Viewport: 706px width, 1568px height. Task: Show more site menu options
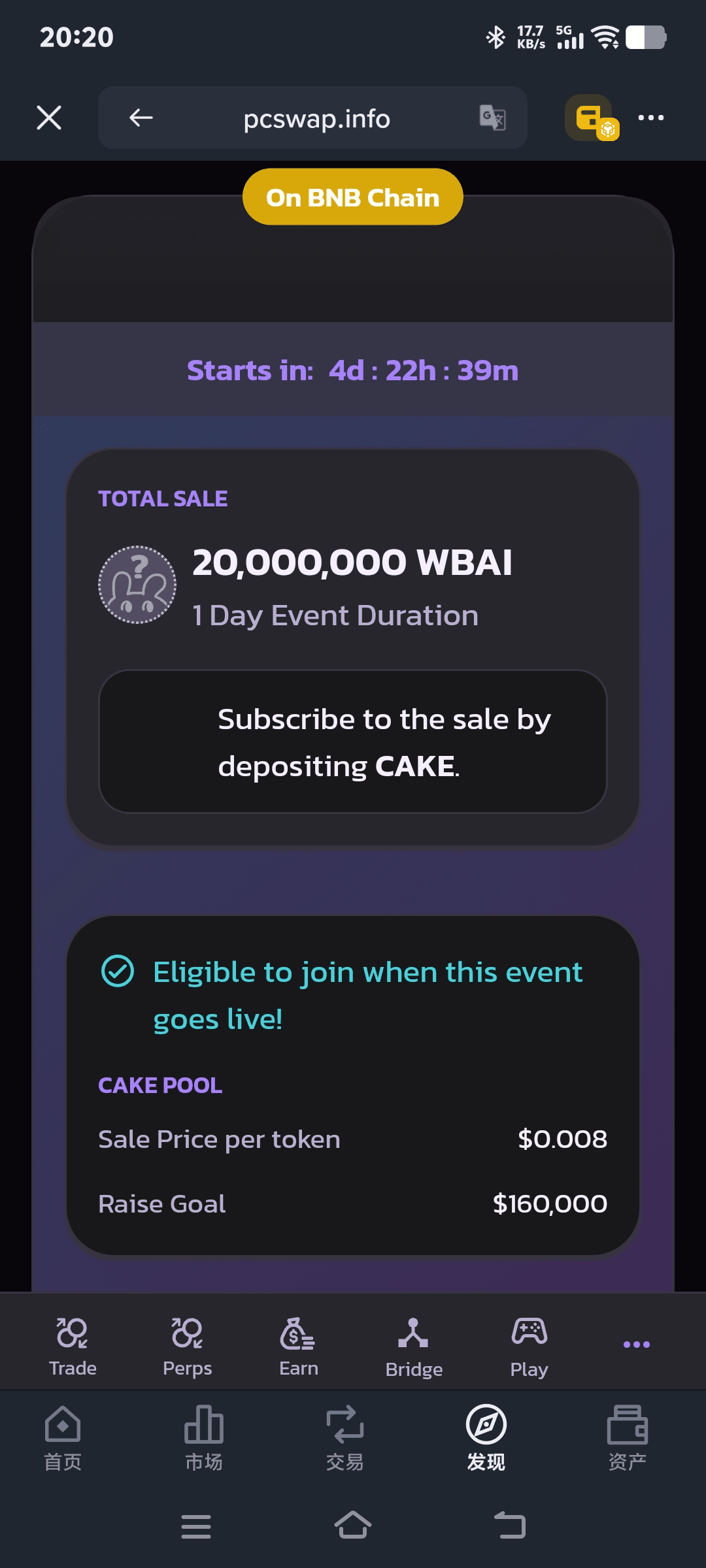636,1345
